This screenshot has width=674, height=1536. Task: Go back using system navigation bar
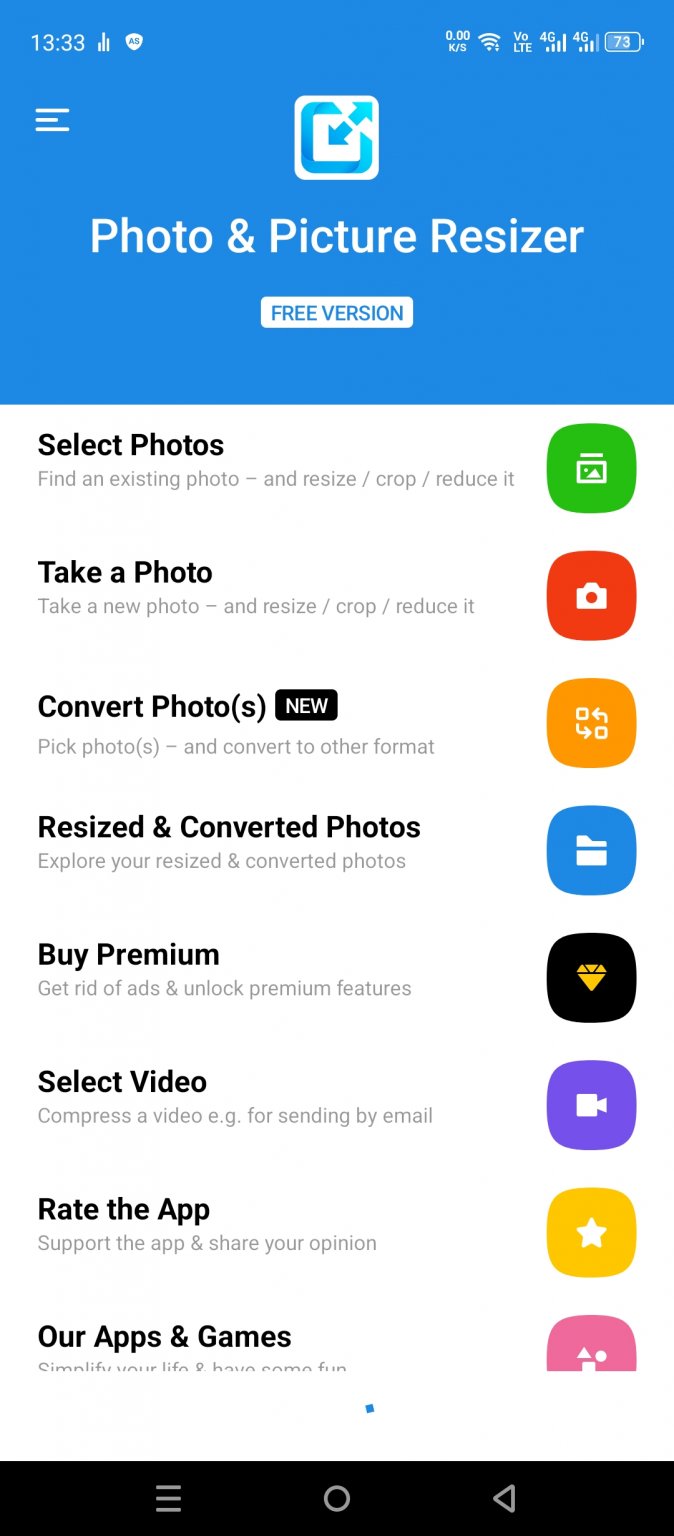[505, 1498]
